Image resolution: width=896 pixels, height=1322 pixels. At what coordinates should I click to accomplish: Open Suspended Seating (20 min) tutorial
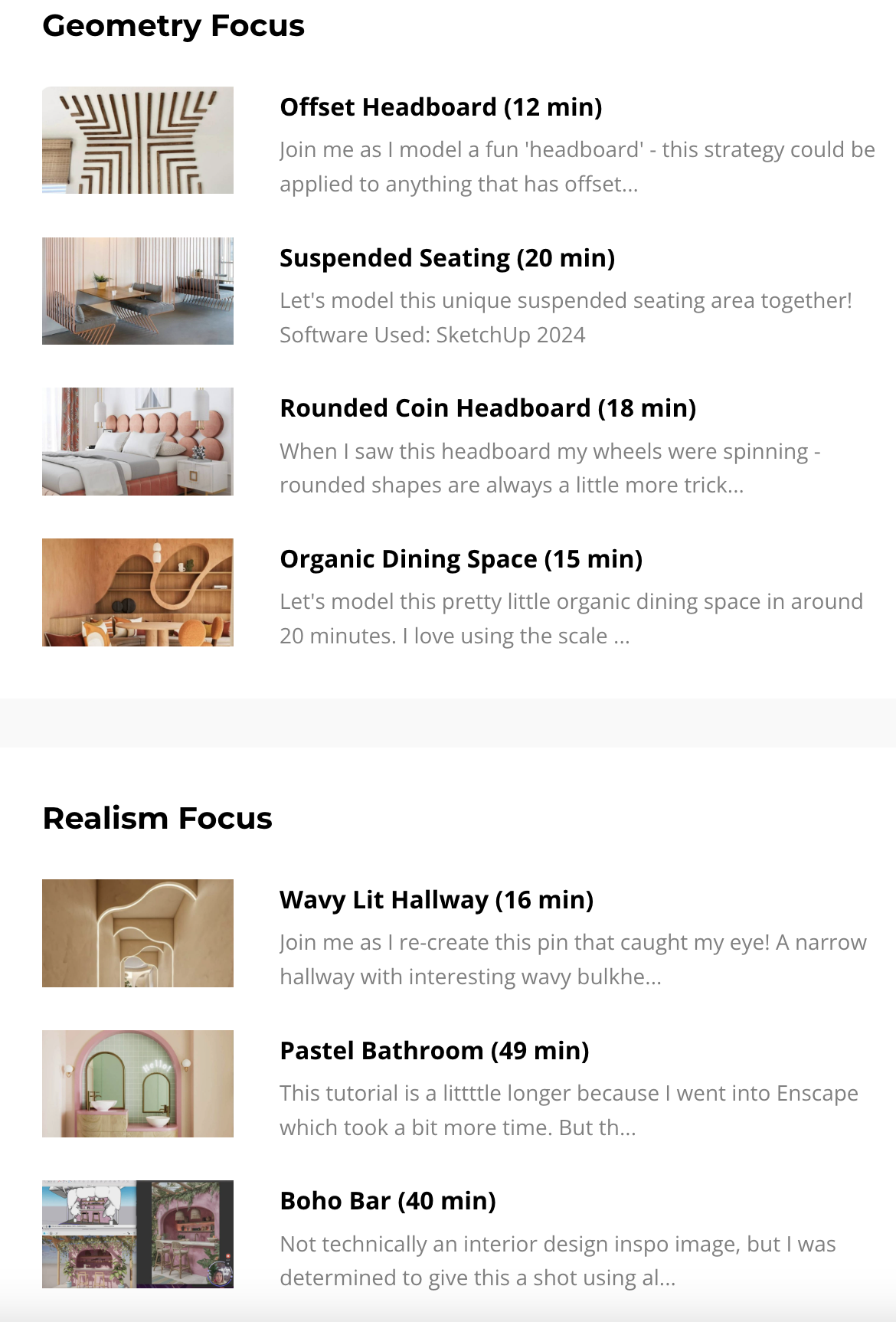tap(446, 258)
